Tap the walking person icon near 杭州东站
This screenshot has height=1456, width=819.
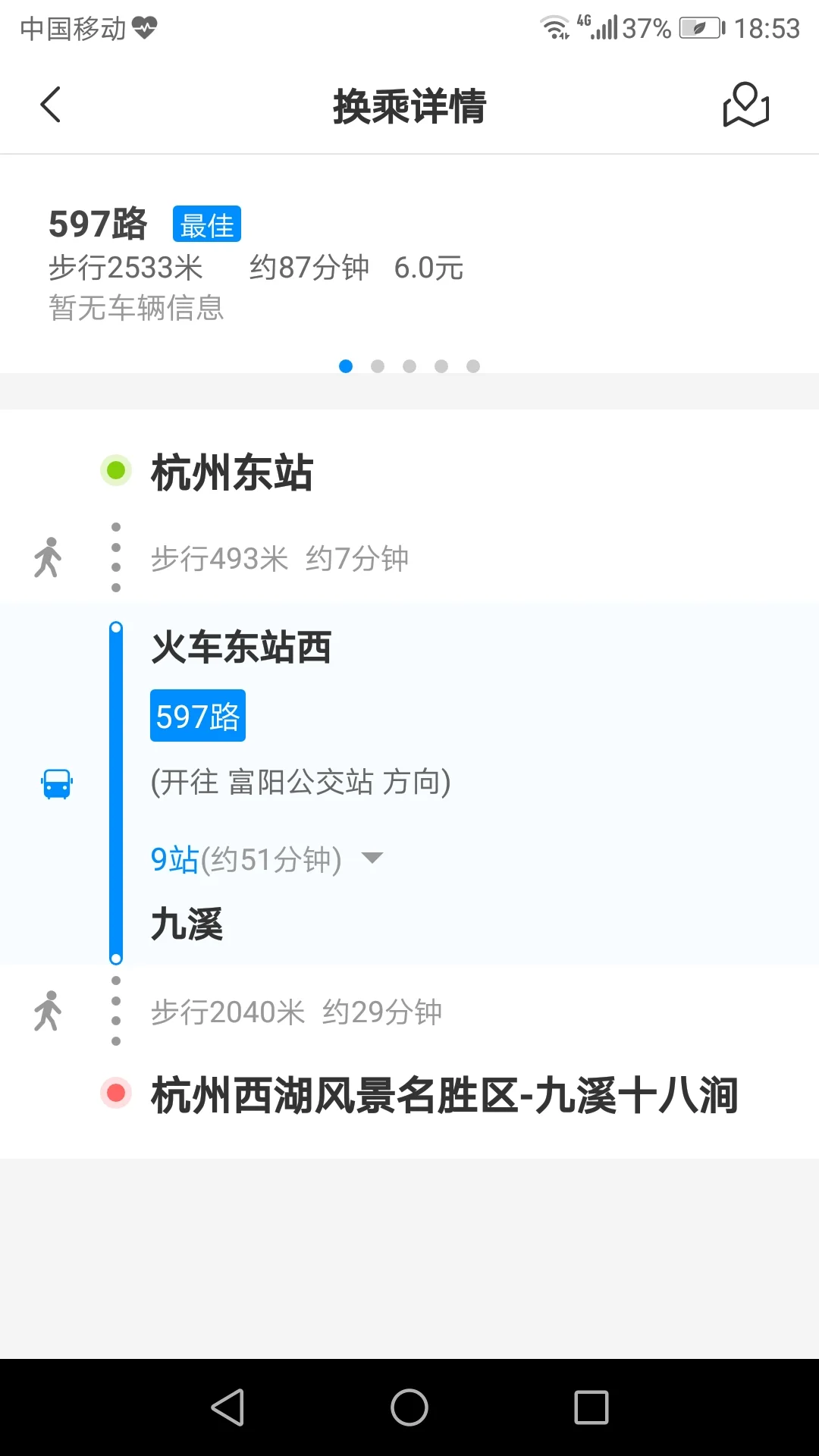49,557
